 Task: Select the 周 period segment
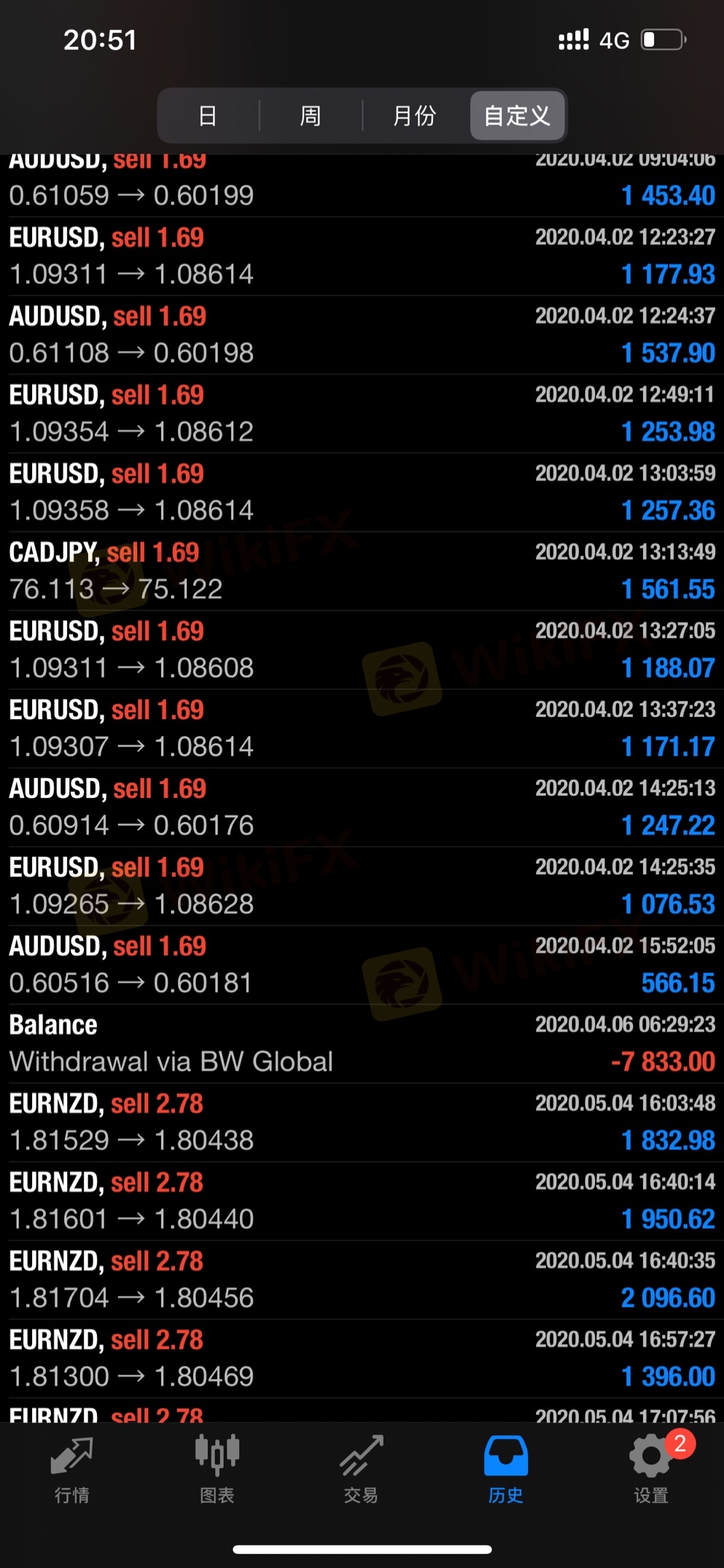(311, 115)
